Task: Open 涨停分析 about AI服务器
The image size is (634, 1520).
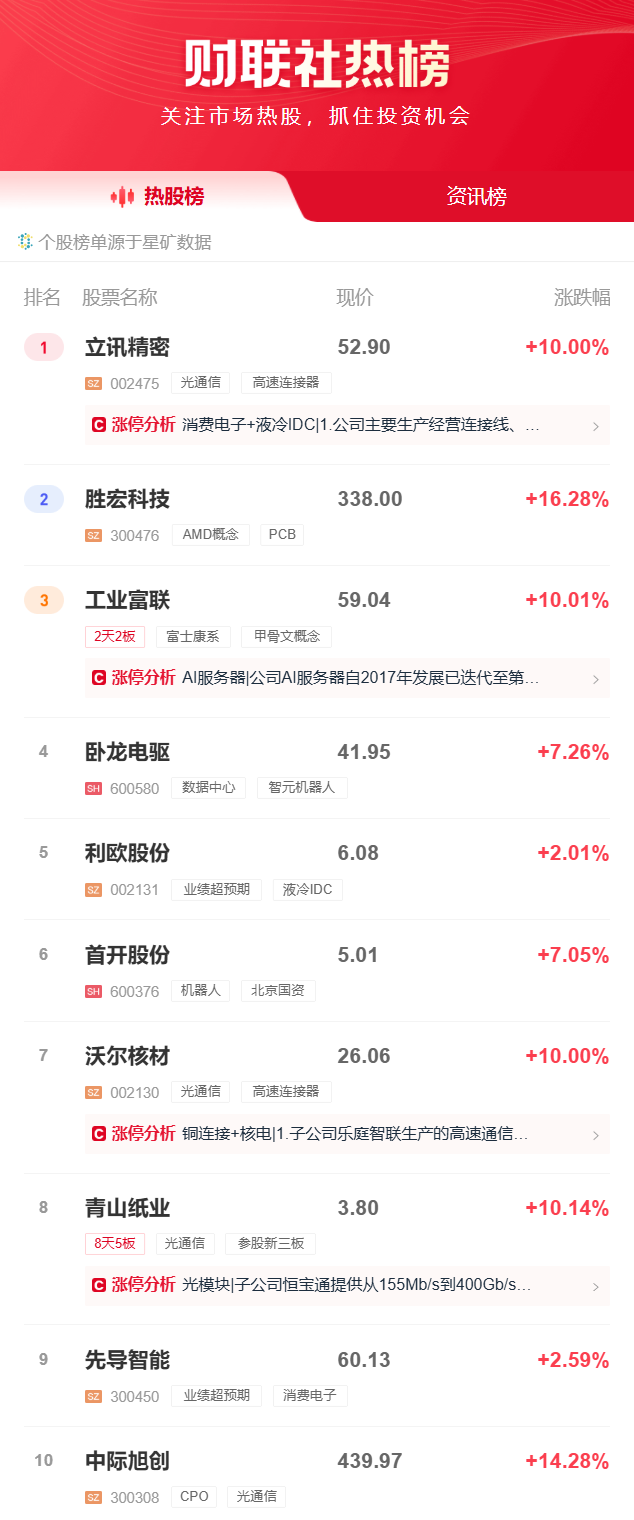Action: click(x=347, y=678)
